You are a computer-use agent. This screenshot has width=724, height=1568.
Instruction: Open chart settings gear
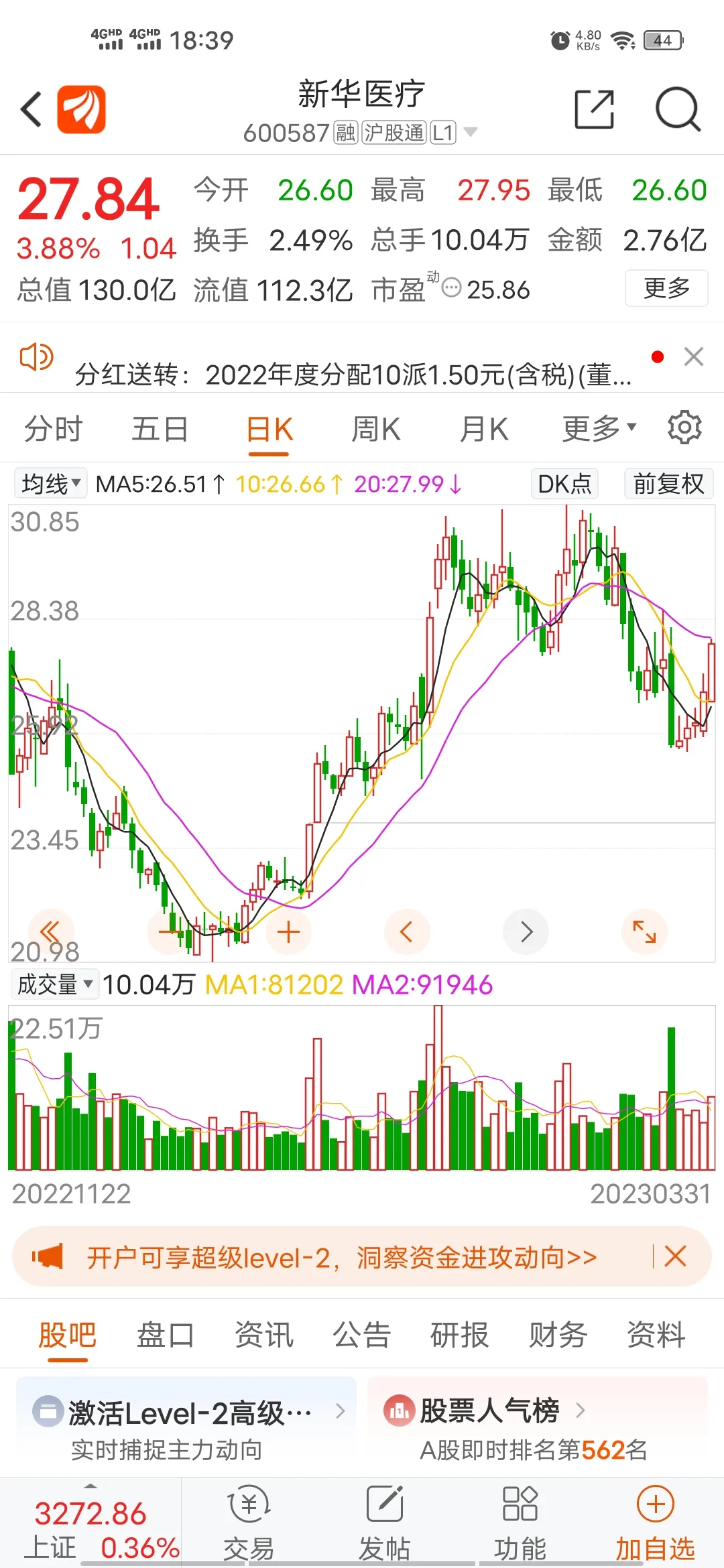[684, 428]
